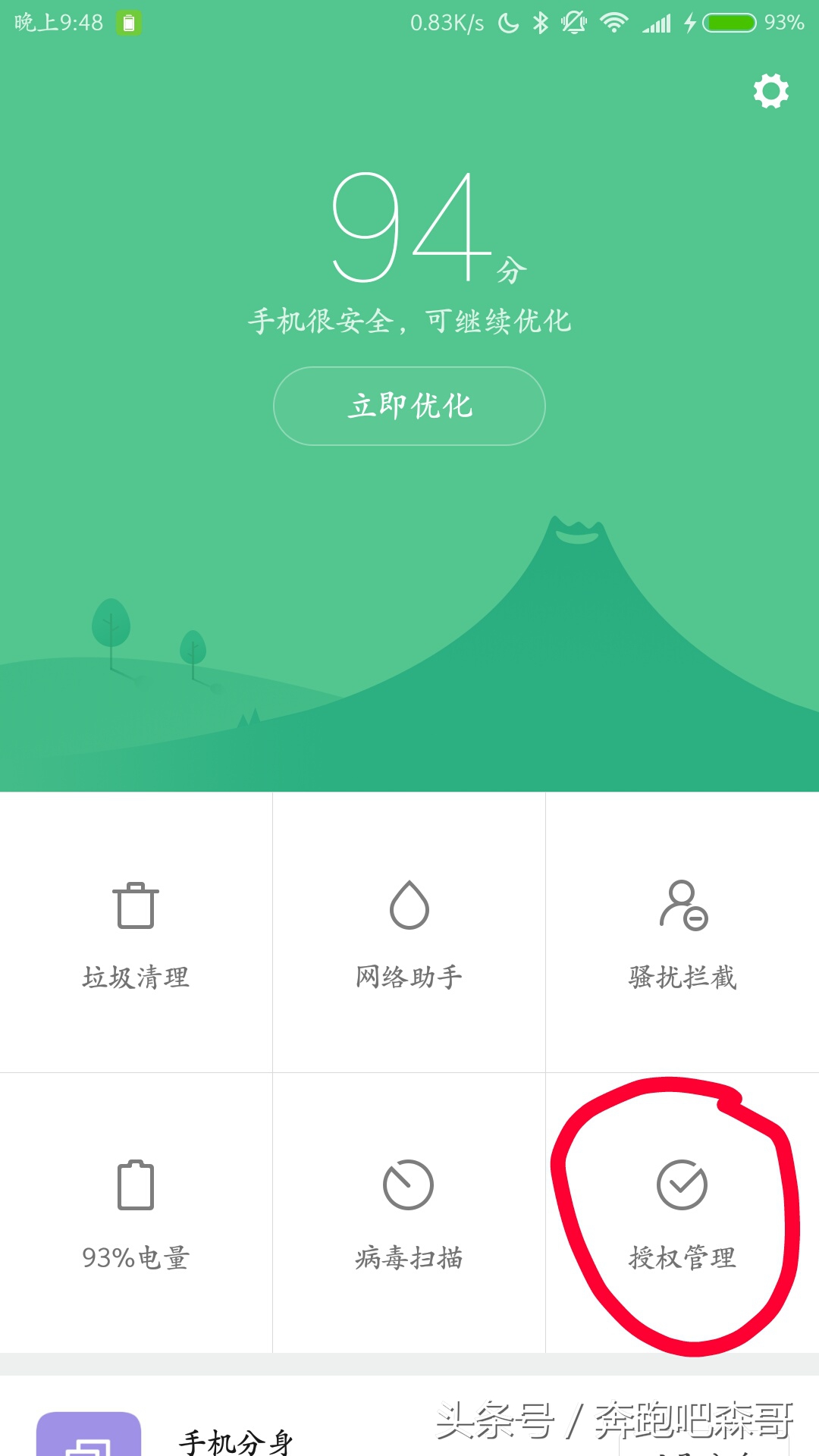Tap the Wi-Fi icon in status bar
819x1456 pixels.
tap(614, 23)
